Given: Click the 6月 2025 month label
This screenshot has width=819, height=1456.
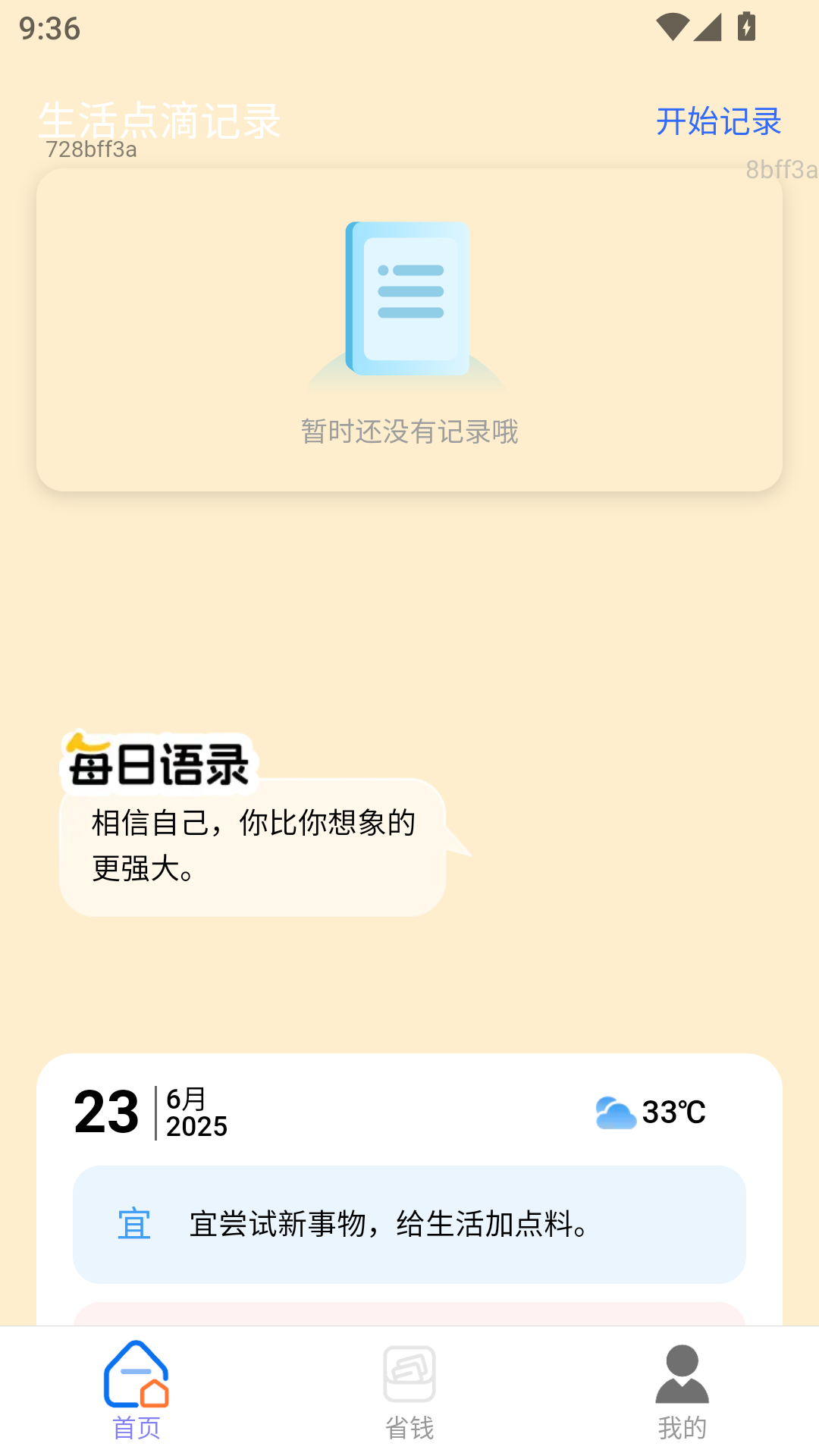Looking at the screenshot, I should click(195, 1112).
